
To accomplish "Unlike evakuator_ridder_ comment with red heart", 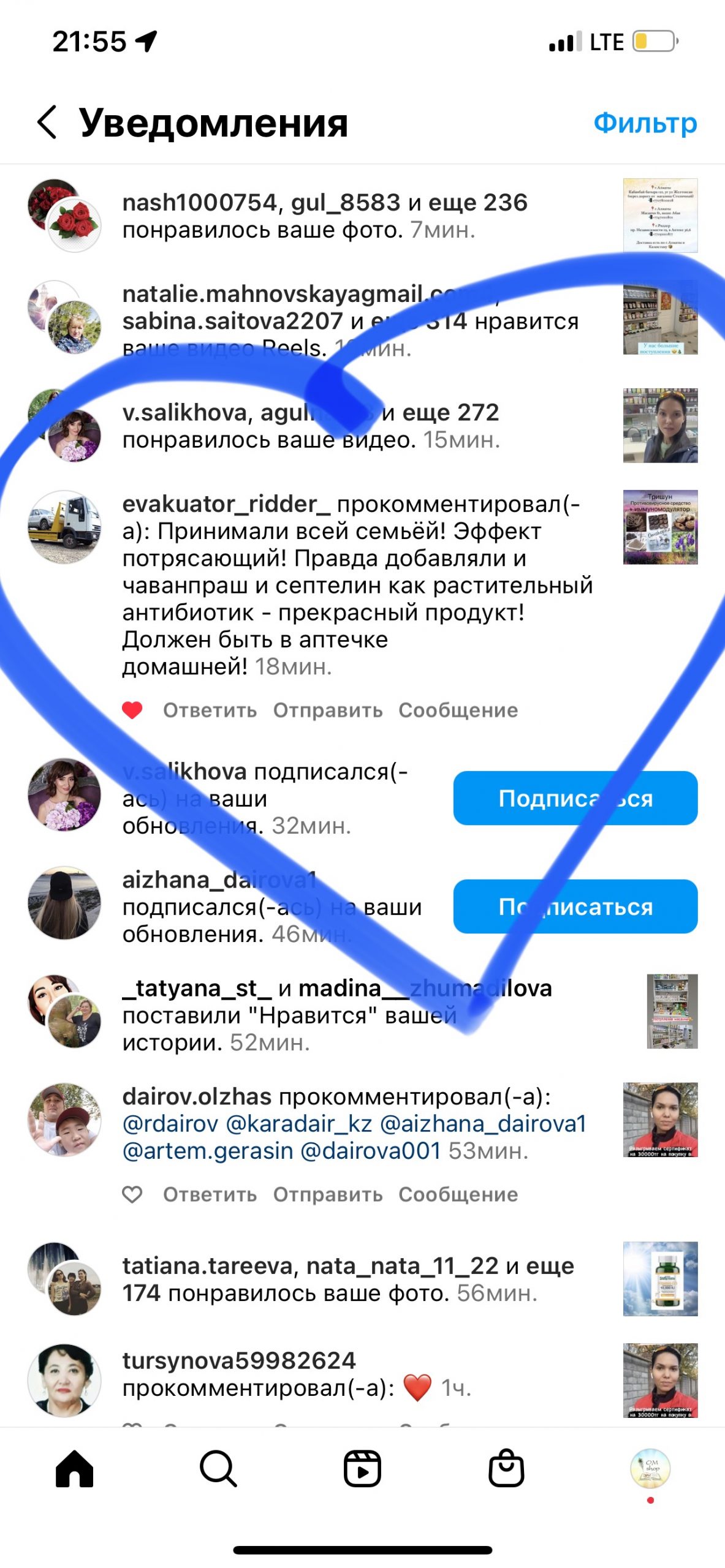I will [x=132, y=710].
